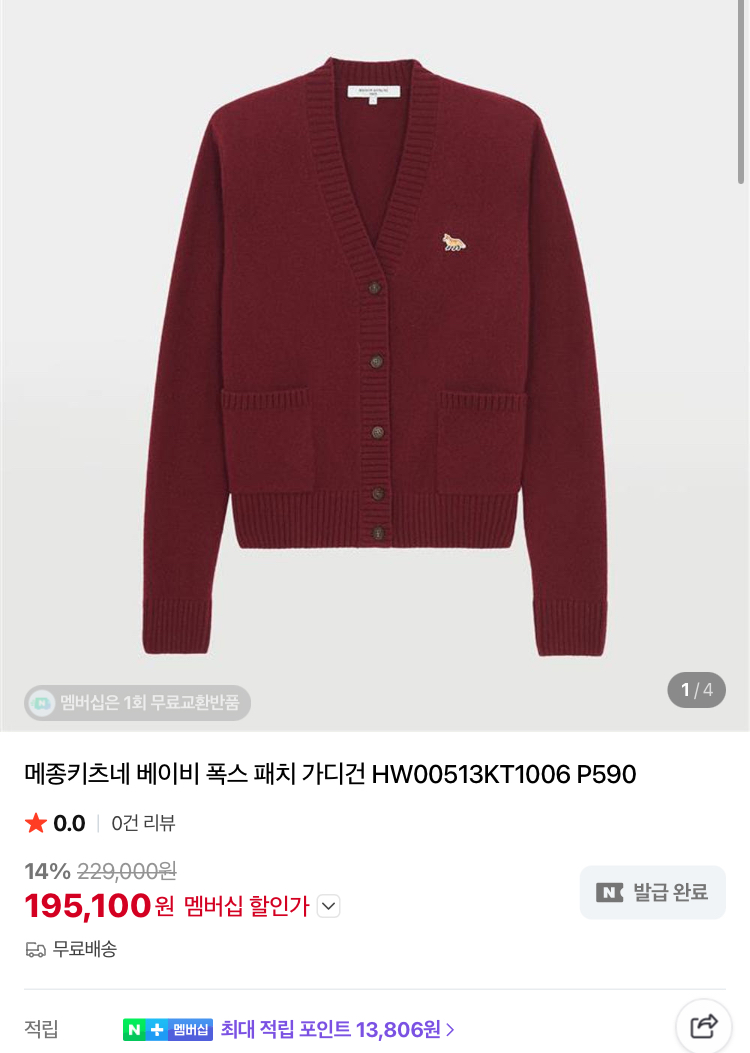Image resolution: width=750 pixels, height=1053 pixels.
Task: Tap the 발급 완료 coupon button
Action: 652,892
